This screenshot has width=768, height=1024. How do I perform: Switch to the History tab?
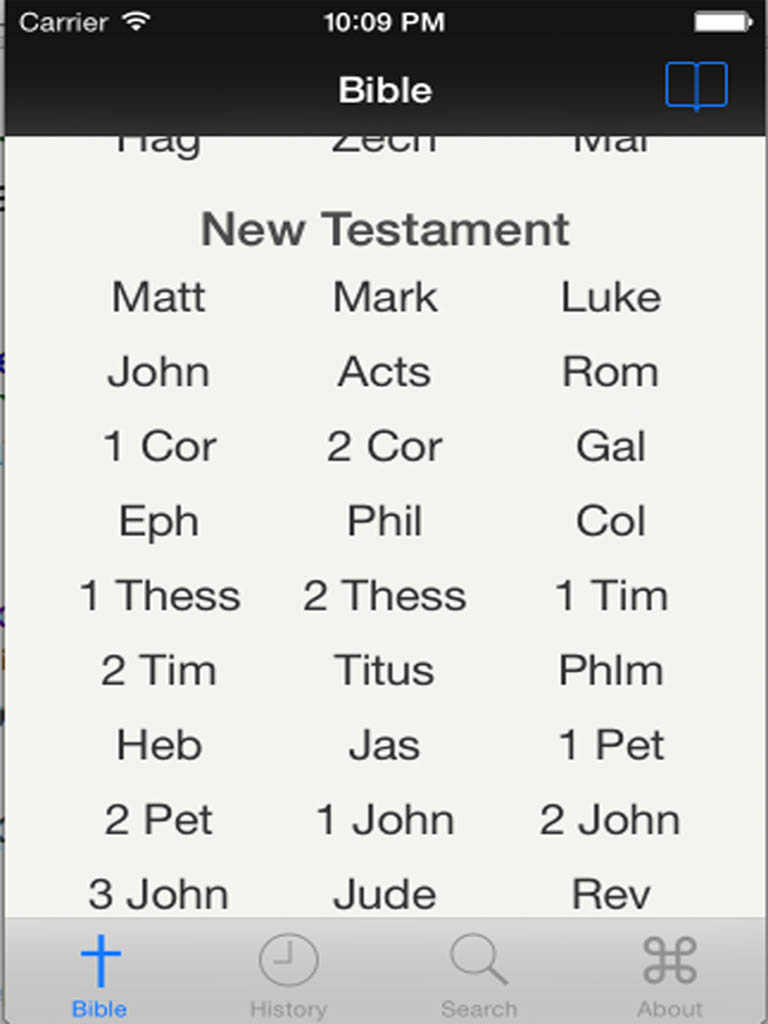coord(288,975)
